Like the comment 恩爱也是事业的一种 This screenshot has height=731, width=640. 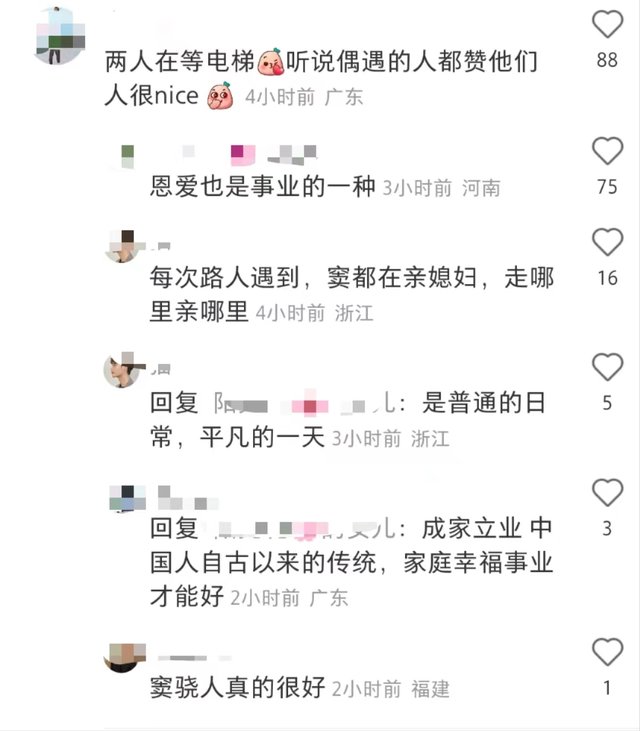coord(607,151)
